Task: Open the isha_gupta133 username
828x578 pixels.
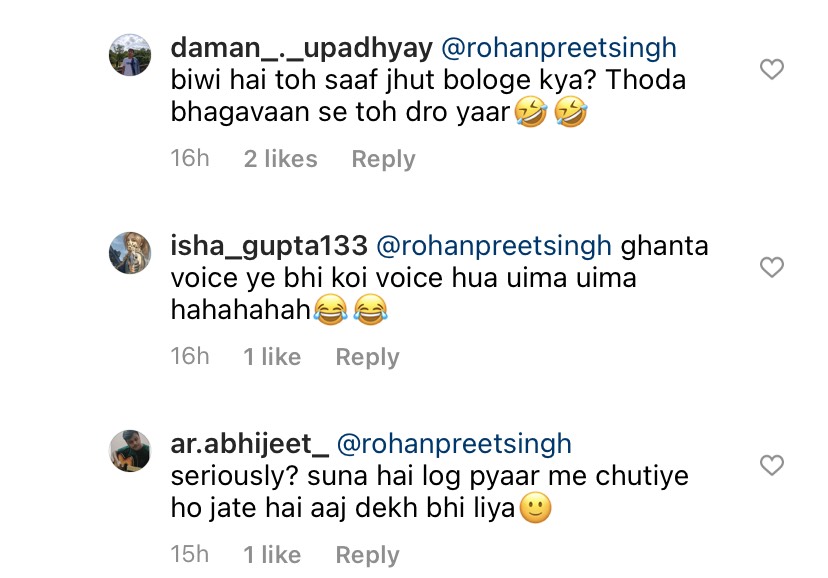Action: [258, 245]
